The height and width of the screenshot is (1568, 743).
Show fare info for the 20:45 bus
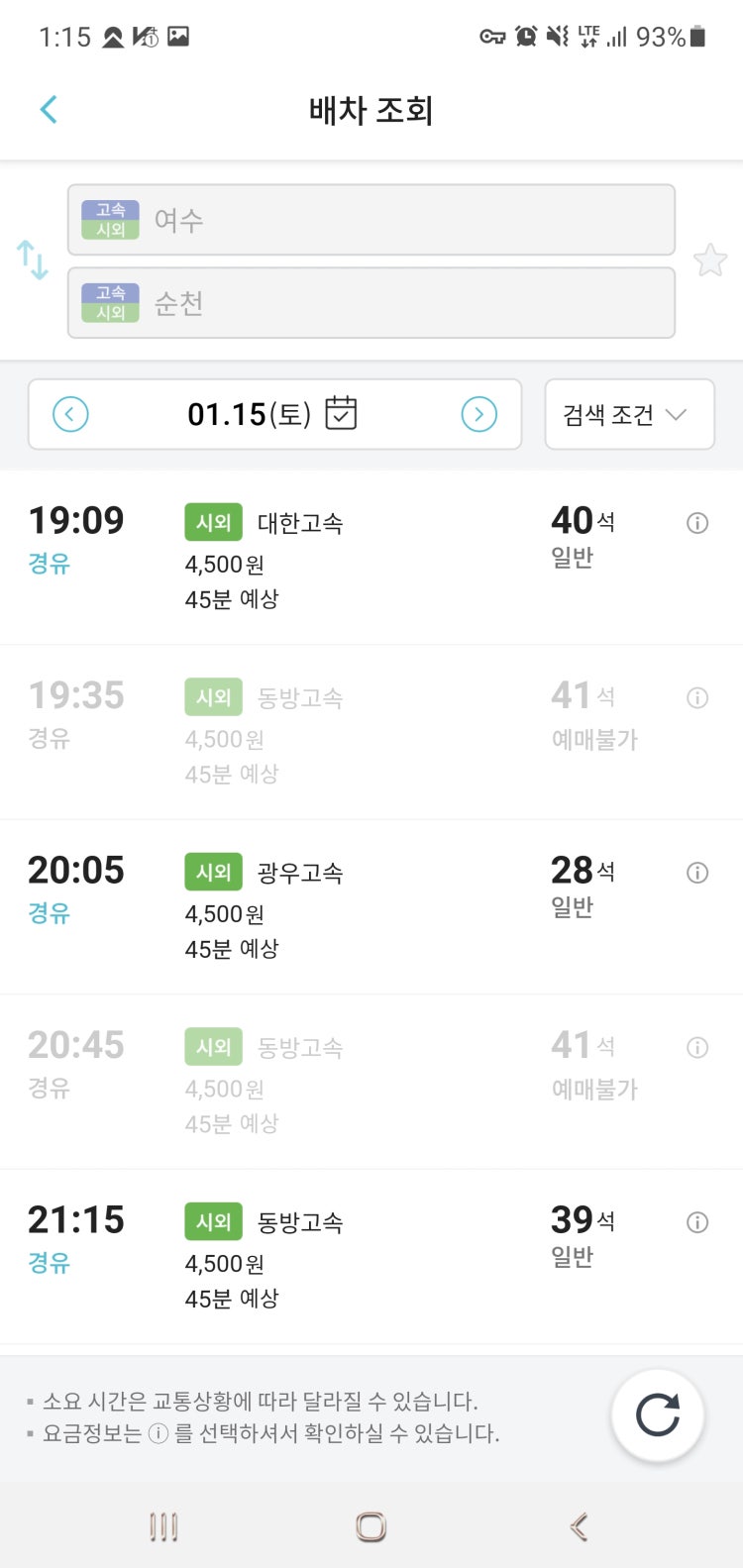[x=697, y=1048]
